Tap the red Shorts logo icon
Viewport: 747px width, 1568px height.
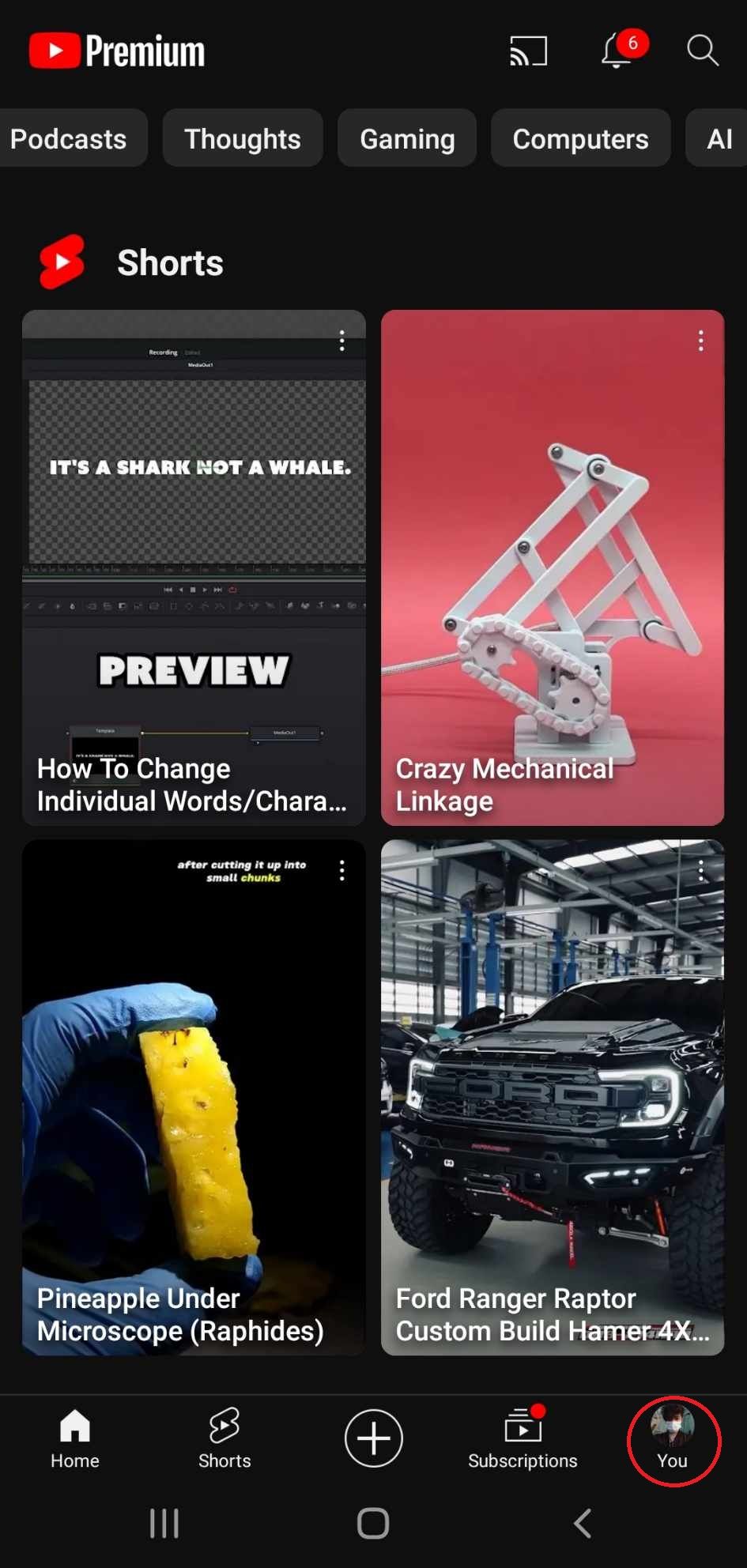click(62, 261)
